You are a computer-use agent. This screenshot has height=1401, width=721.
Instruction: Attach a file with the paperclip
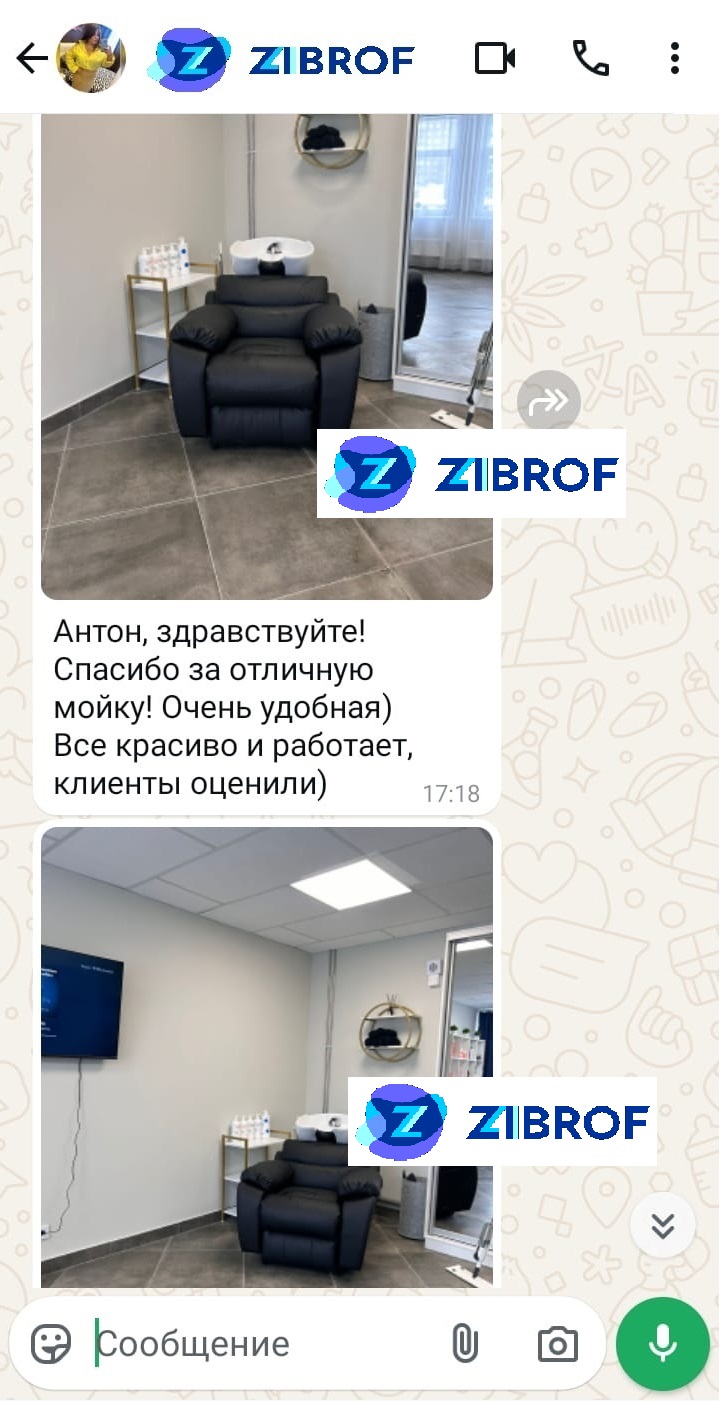tap(464, 1344)
